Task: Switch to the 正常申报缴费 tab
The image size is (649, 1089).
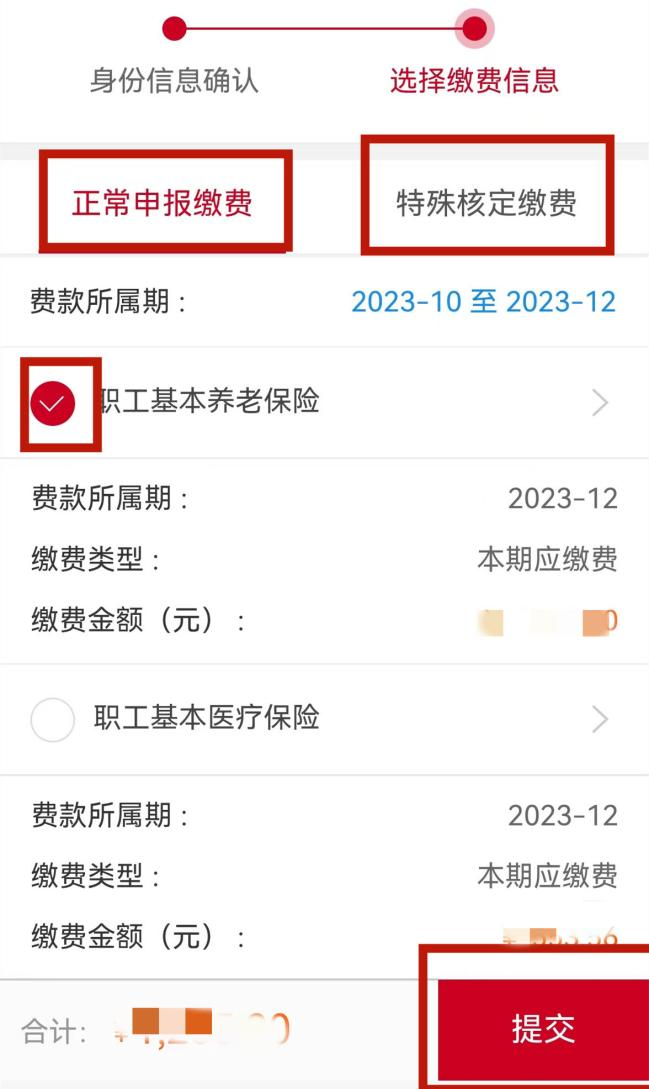Action: pos(163,203)
